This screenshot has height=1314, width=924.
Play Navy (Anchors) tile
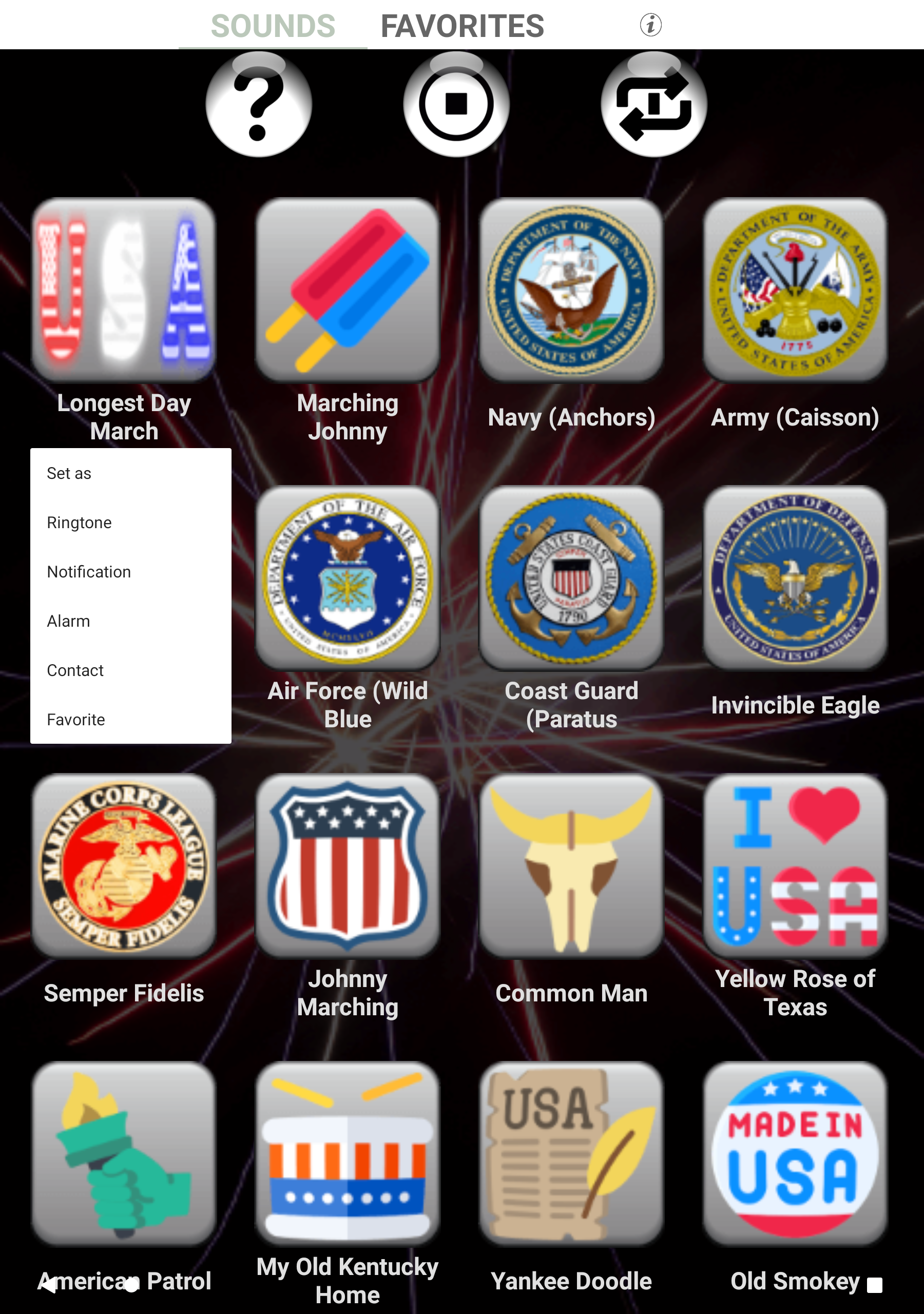(x=571, y=290)
